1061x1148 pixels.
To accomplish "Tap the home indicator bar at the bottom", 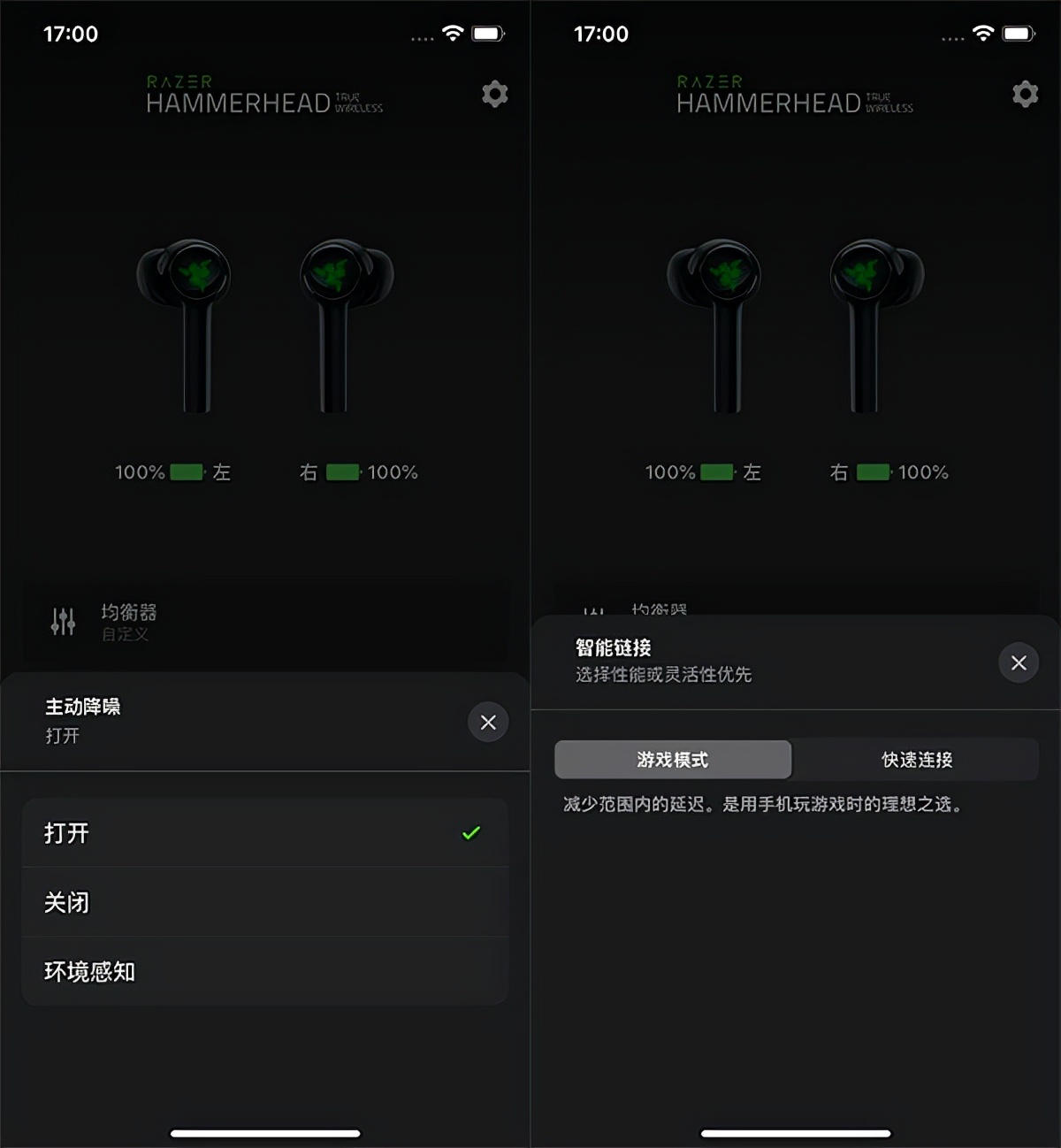I will (264, 1132).
